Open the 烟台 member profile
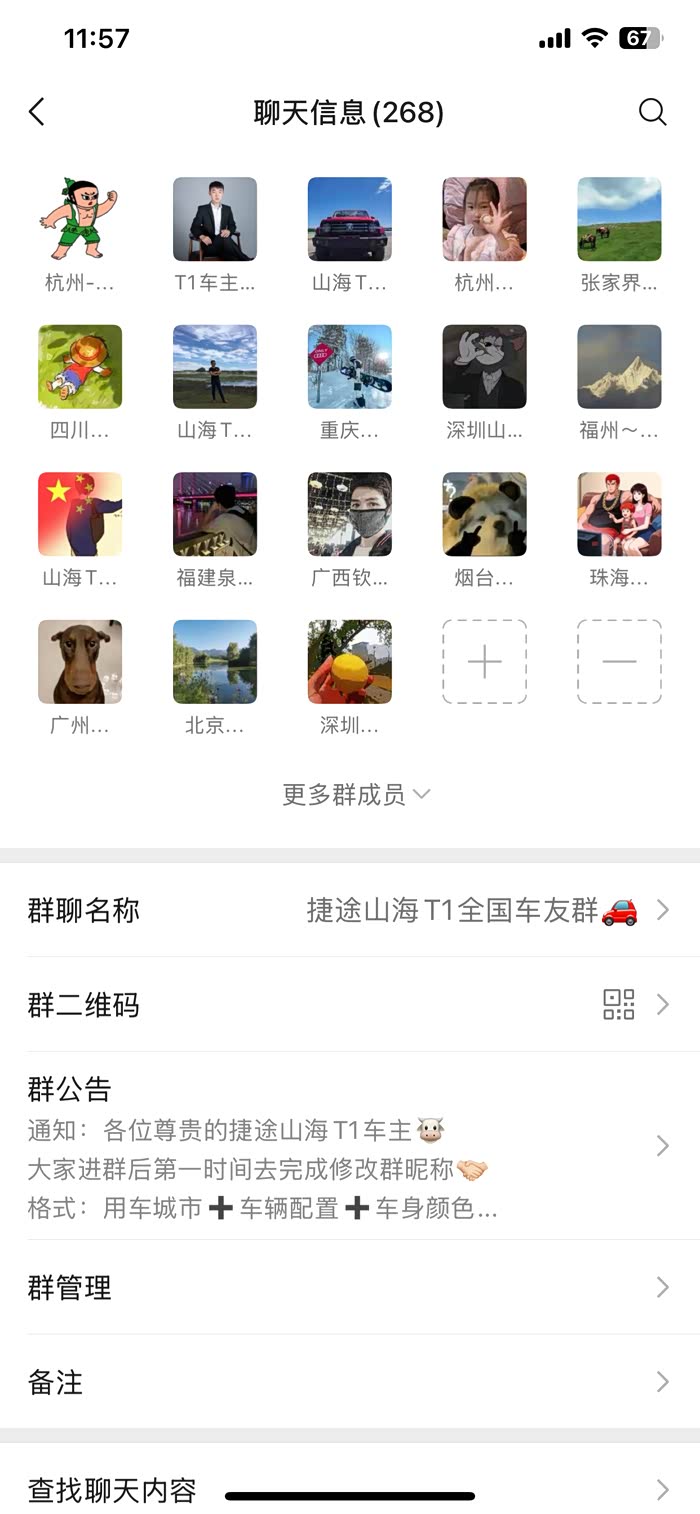 pos(484,515)
